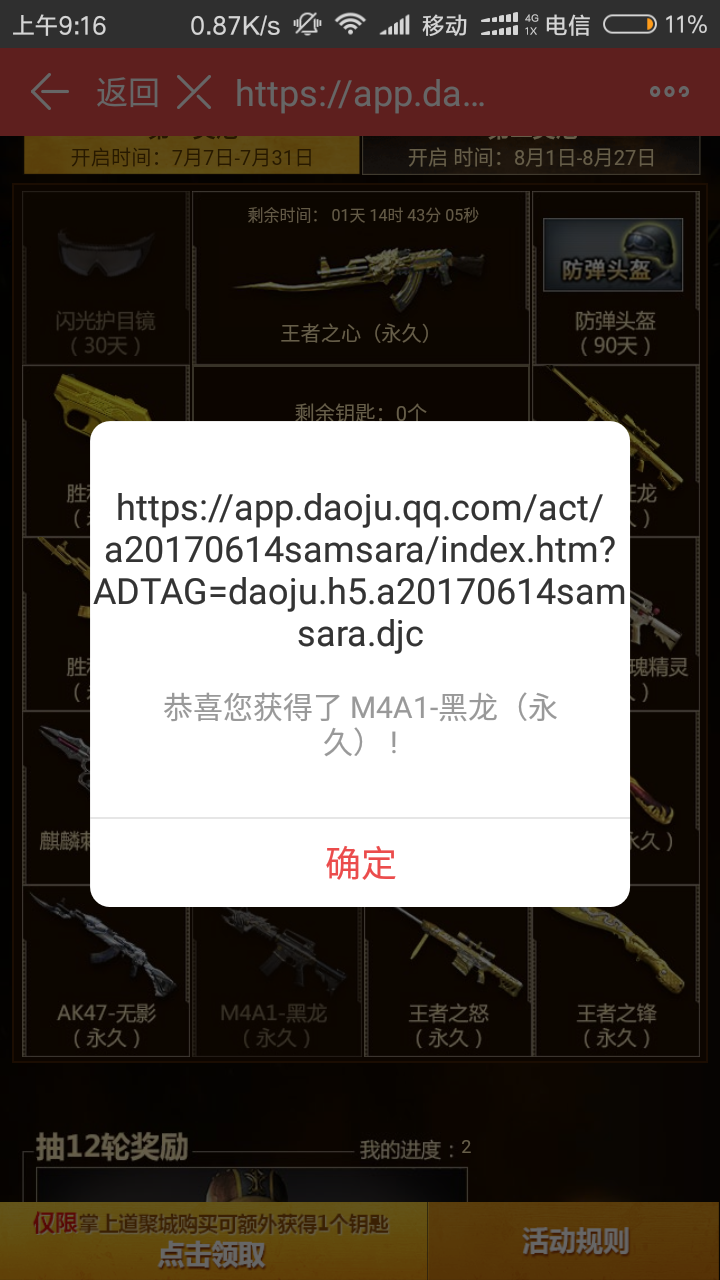This screenshot has height=1280, width=720.
Task: Confirm the dialog with 确定
Action: [x=360, y=862]
